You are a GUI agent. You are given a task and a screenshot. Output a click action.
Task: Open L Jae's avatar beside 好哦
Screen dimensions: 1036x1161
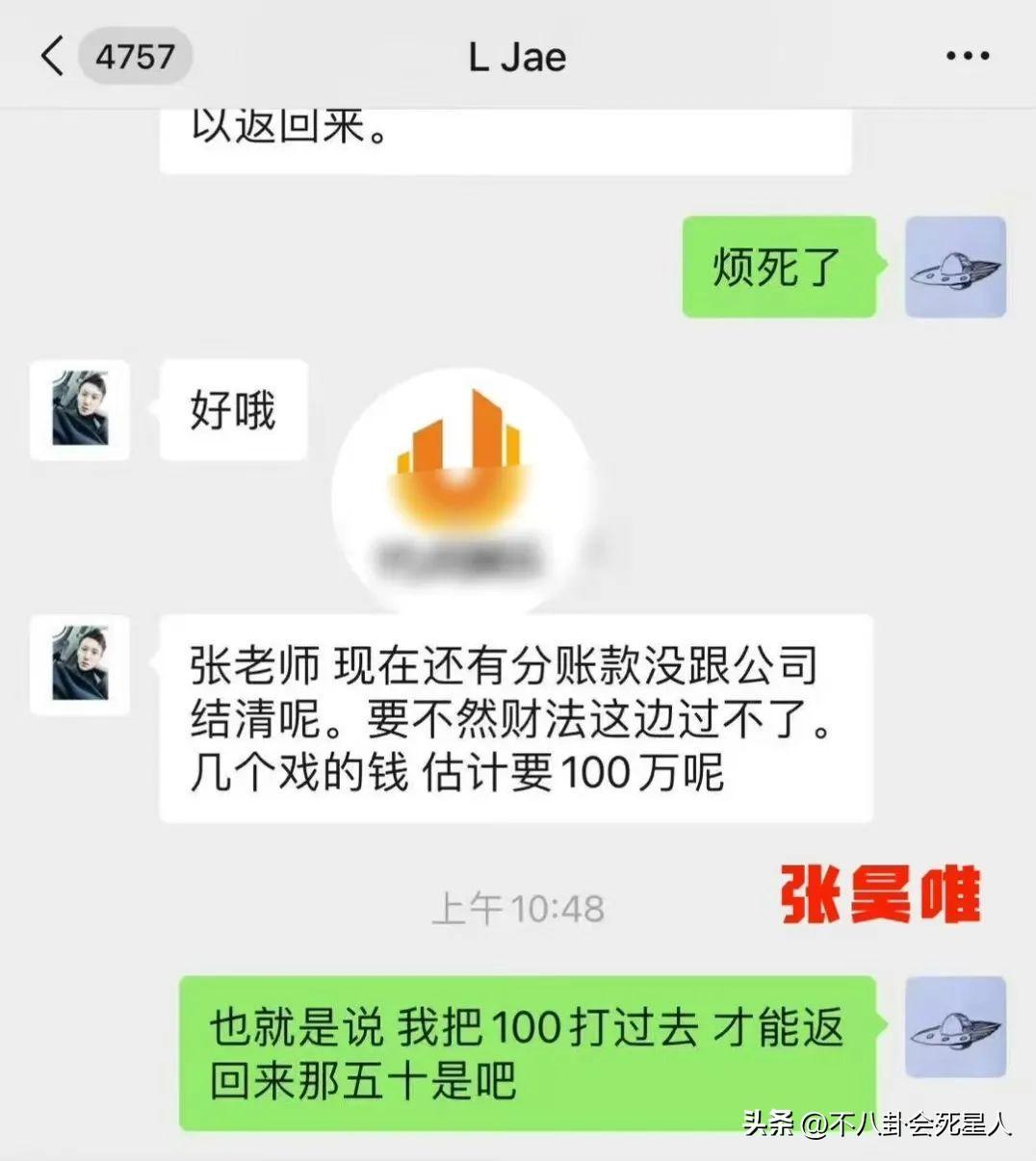[x=80, y=410]
